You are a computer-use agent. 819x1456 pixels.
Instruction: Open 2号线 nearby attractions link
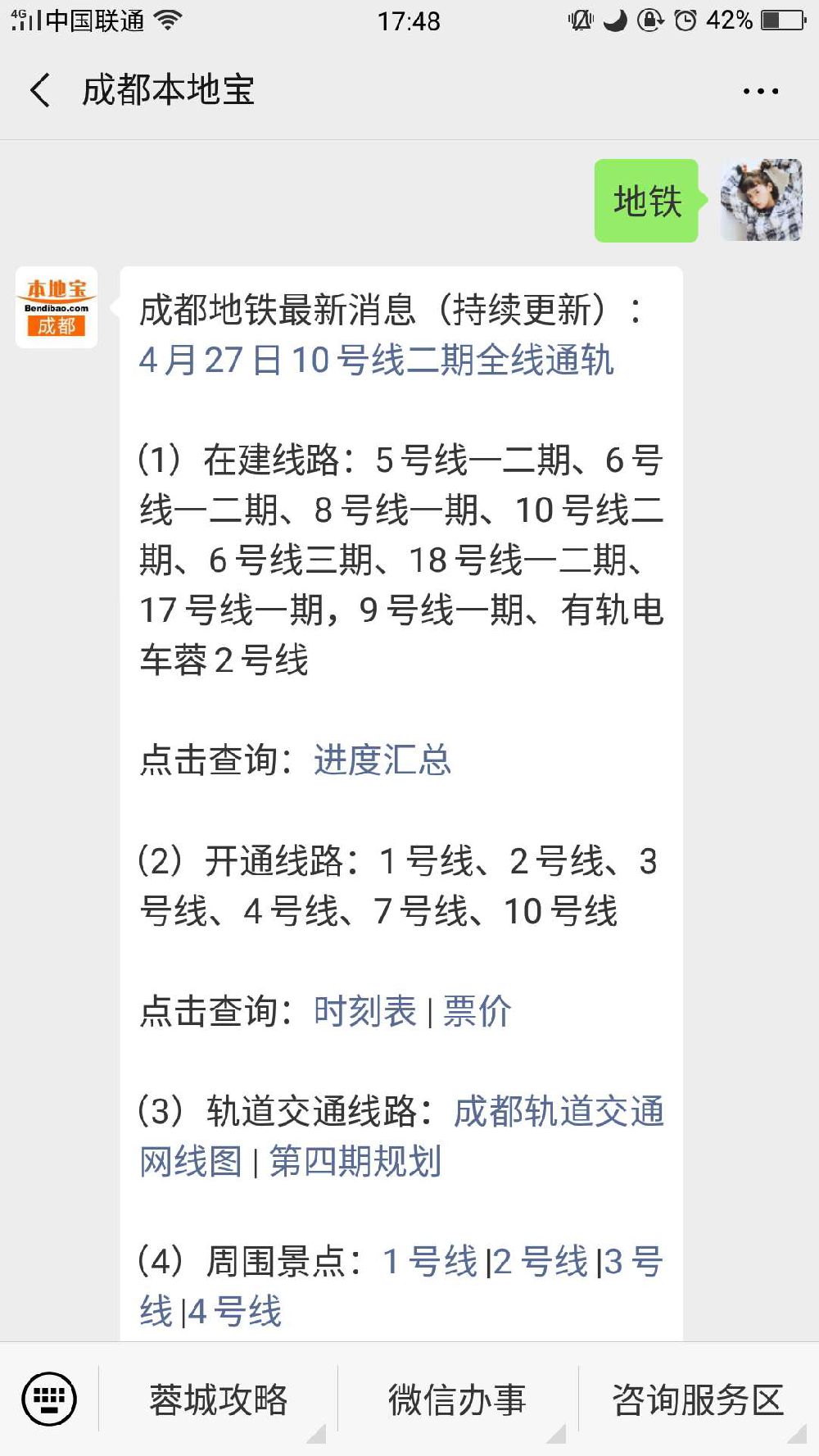[x=541, y=1262]
